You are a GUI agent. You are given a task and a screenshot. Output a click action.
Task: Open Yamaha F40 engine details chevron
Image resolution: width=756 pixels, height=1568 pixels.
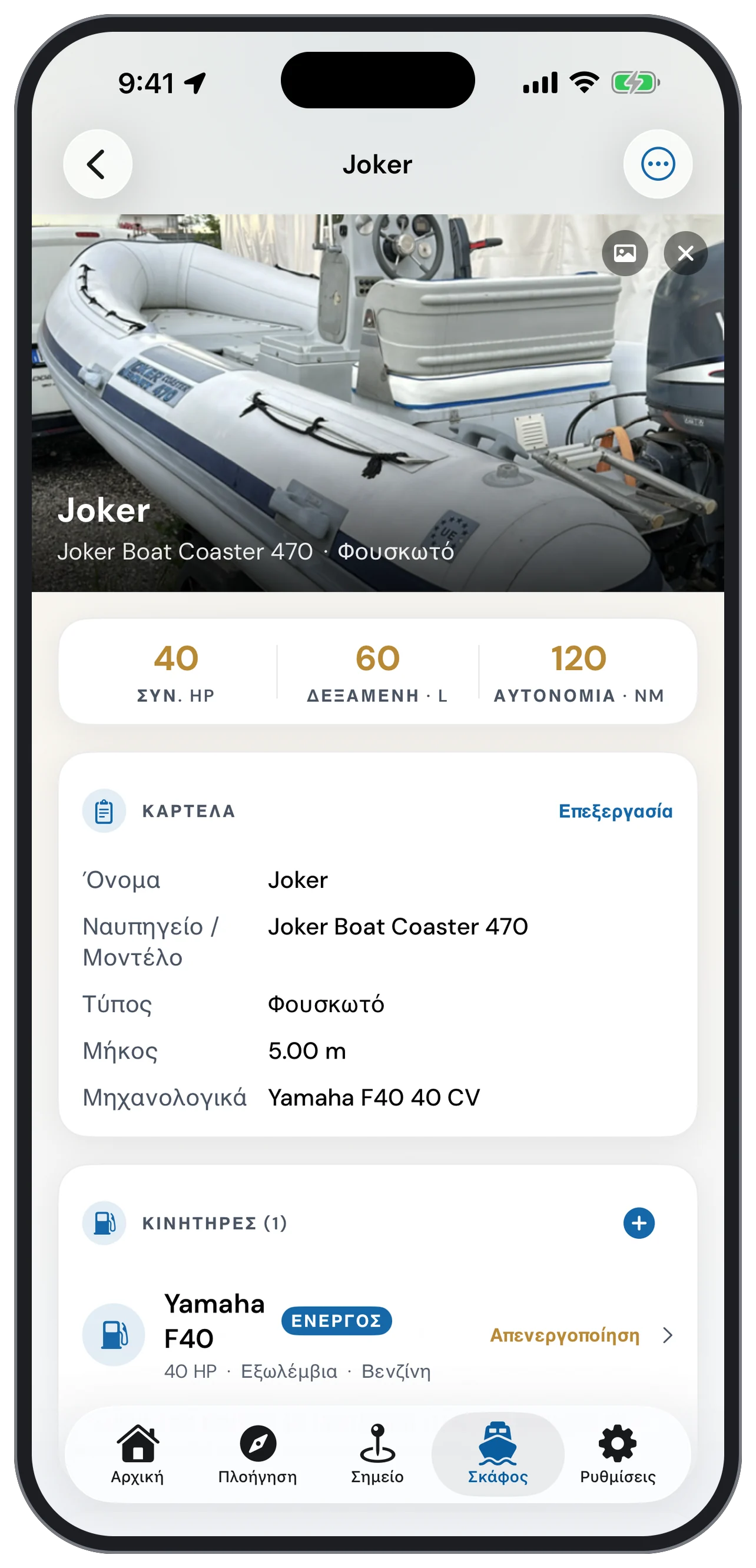coord(668,1335)
